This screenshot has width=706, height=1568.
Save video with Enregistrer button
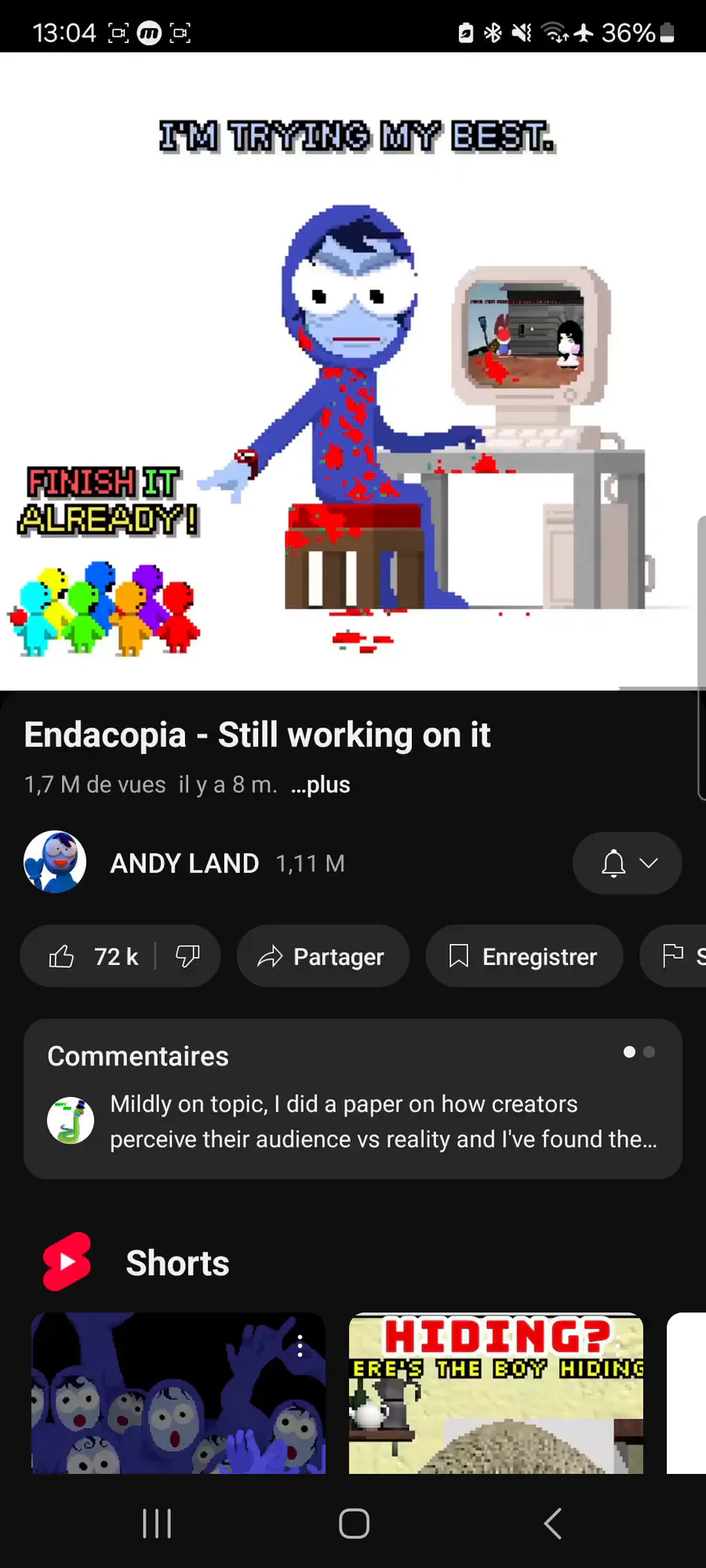(524, 956)
